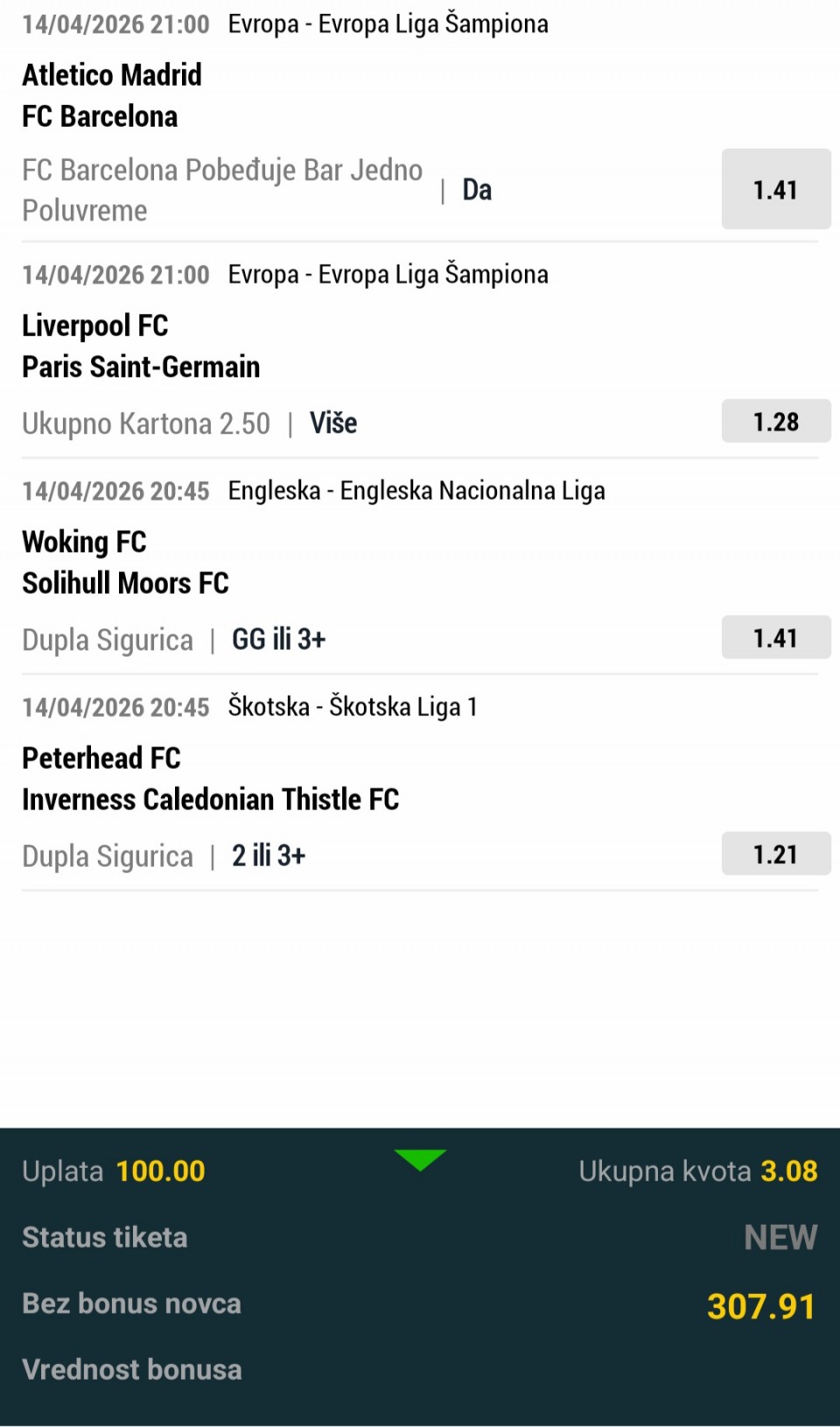Viewport: 840px width, 1427px height.
Task: Tap the 1.41 odds for Woking FC vs Solihull Moors
Action: [x=775, y=638]
